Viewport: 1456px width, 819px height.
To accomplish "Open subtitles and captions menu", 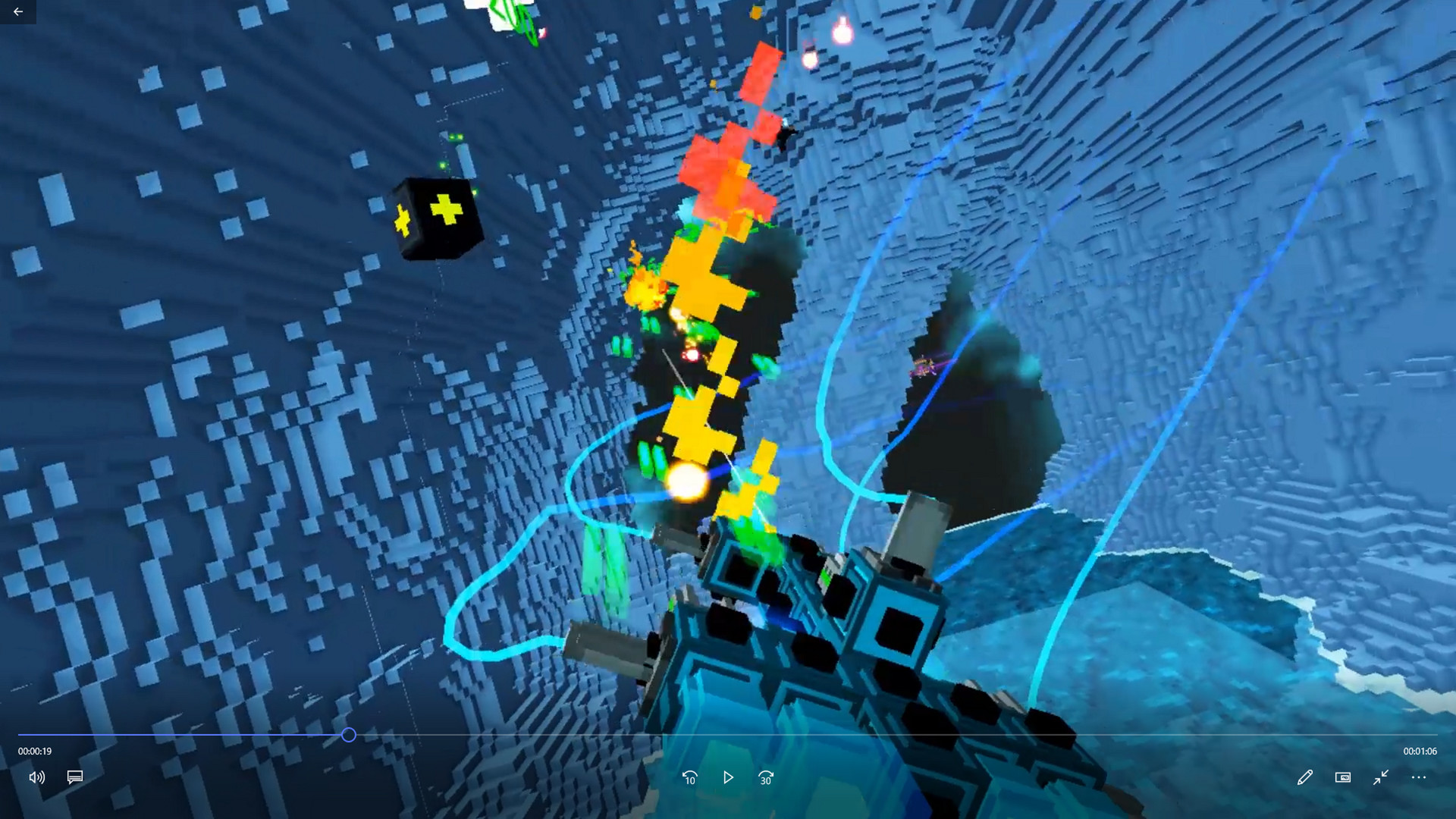I will pos(74,777).
